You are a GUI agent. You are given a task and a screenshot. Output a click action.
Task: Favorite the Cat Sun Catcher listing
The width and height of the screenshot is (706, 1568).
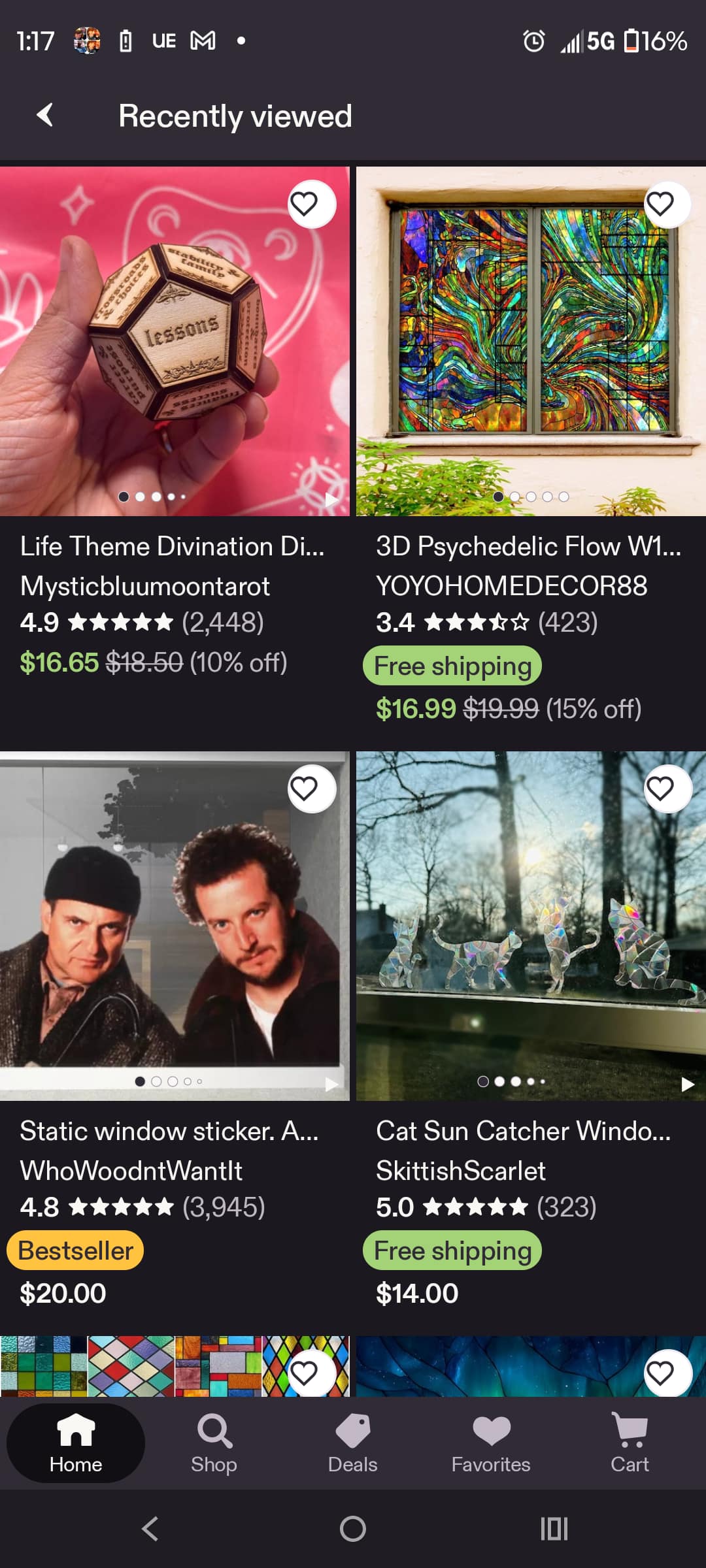(666, 789)
